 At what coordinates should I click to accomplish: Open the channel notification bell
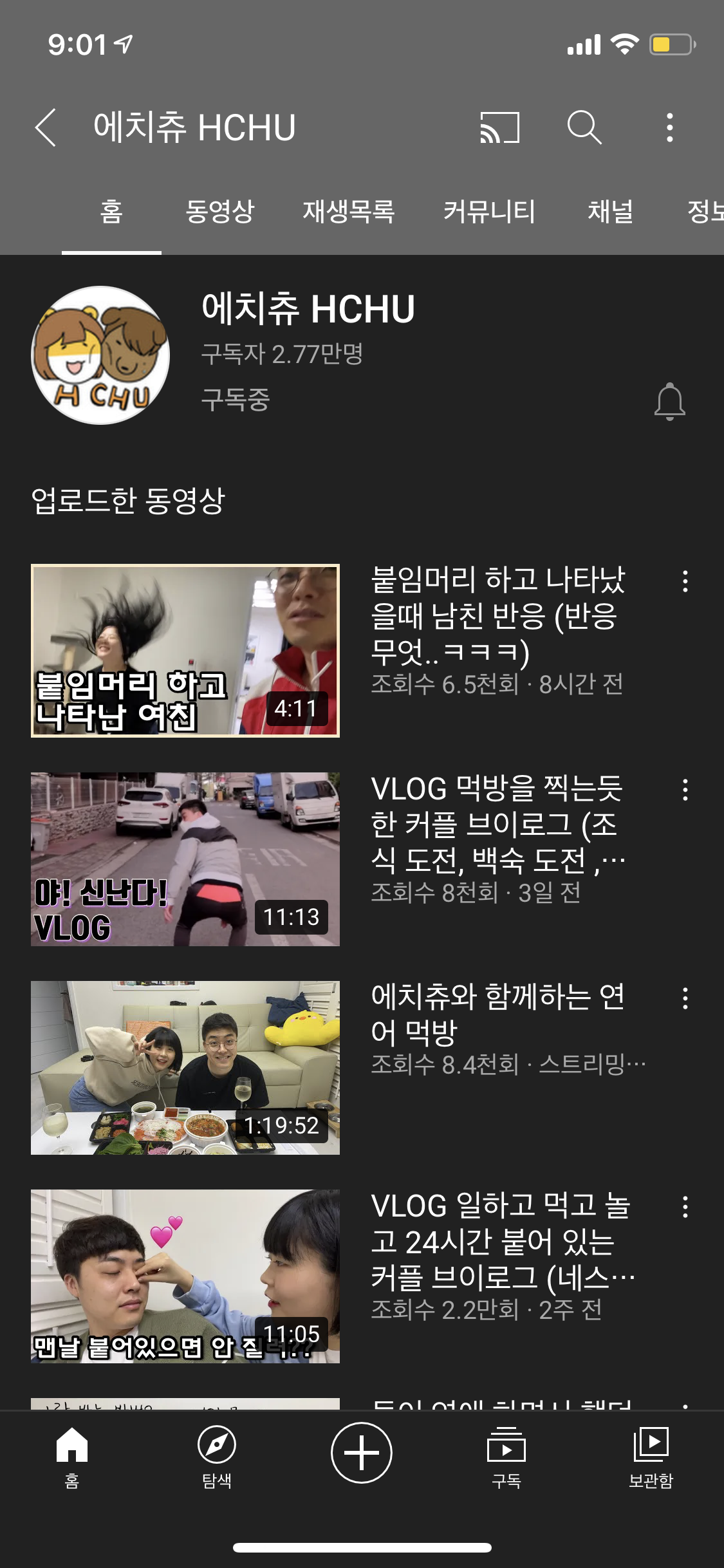point(669,401)
